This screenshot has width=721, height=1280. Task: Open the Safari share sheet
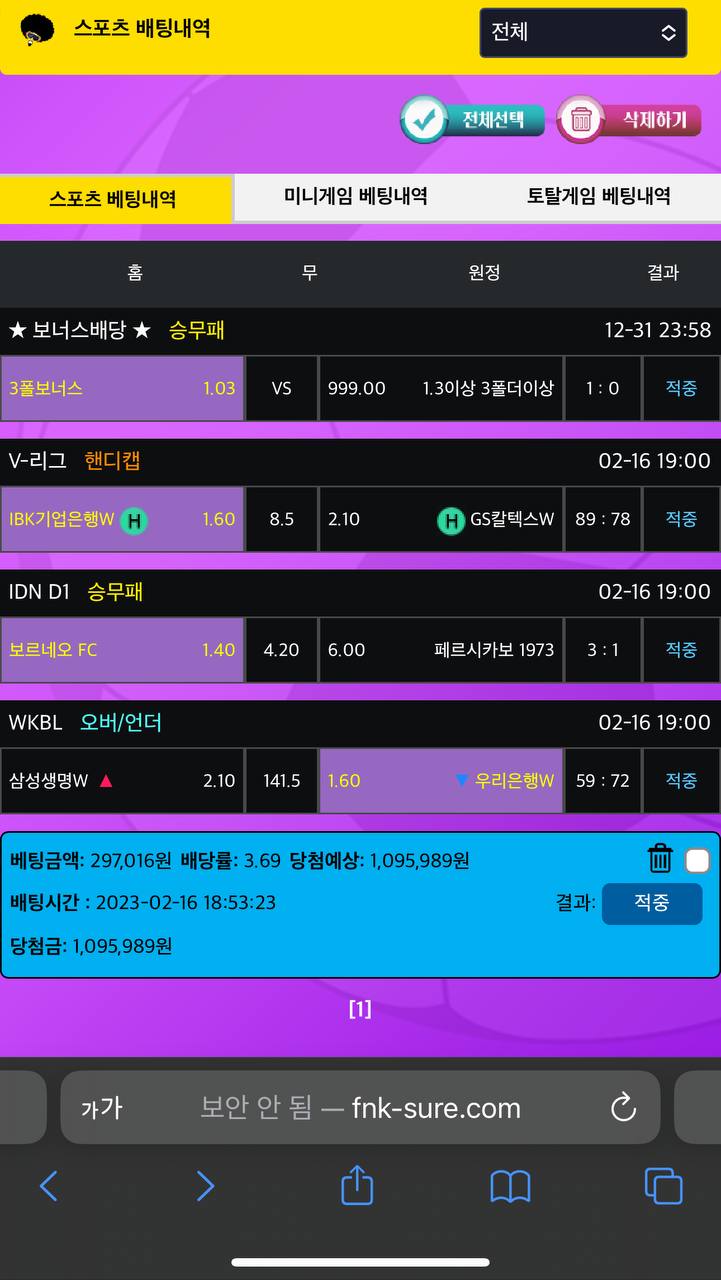click(x=357, y=1187)
